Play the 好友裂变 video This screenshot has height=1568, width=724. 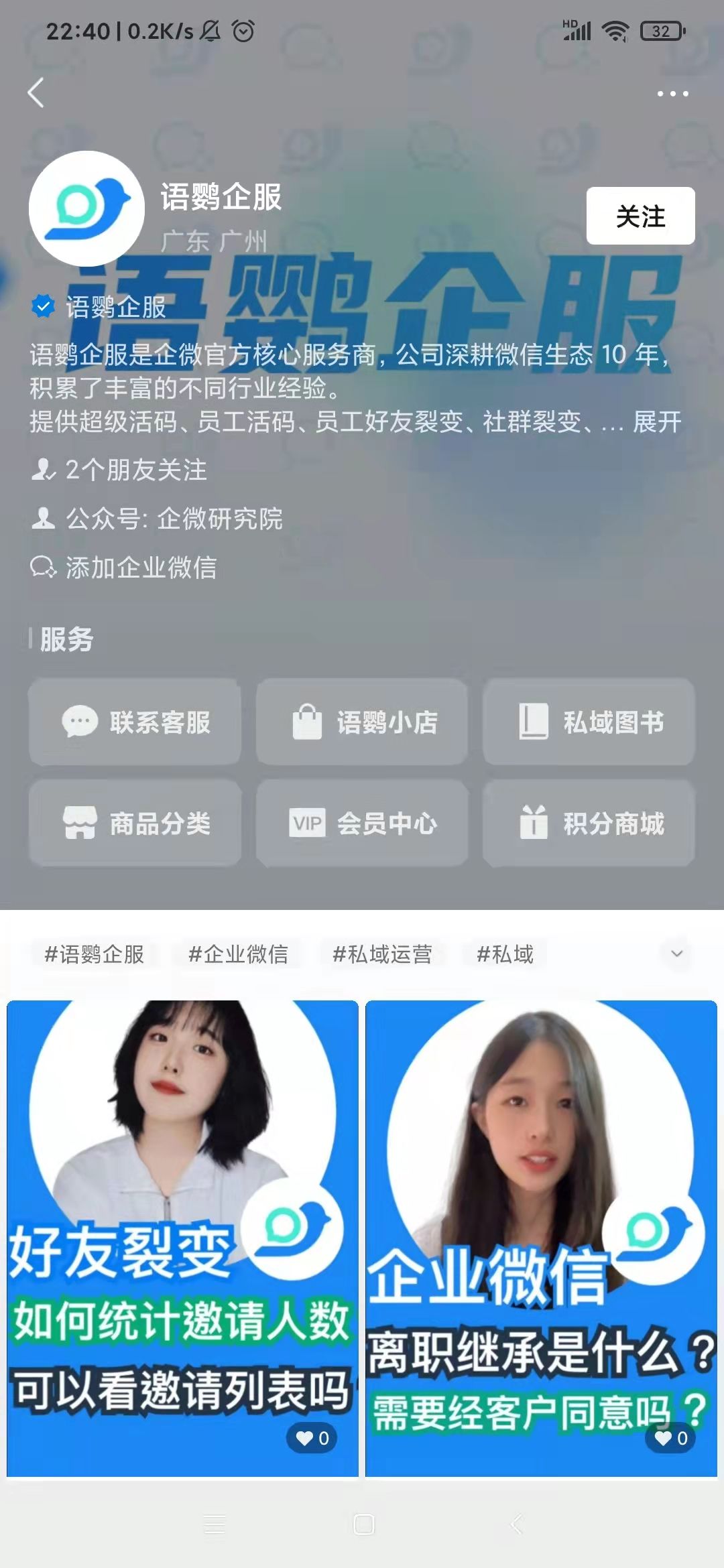click(182, 1240)
